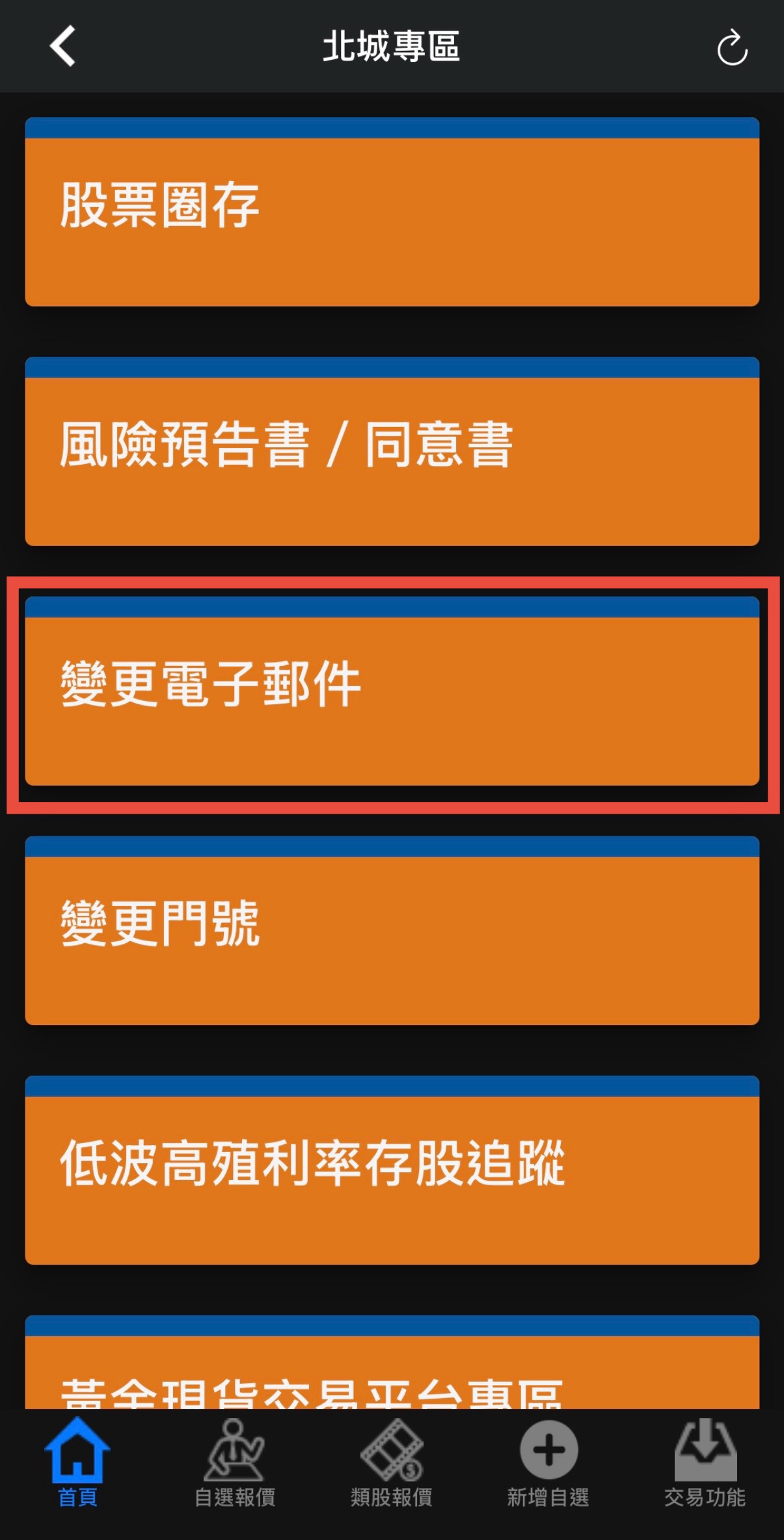Select 變更電子郵件

coord(392,691)
